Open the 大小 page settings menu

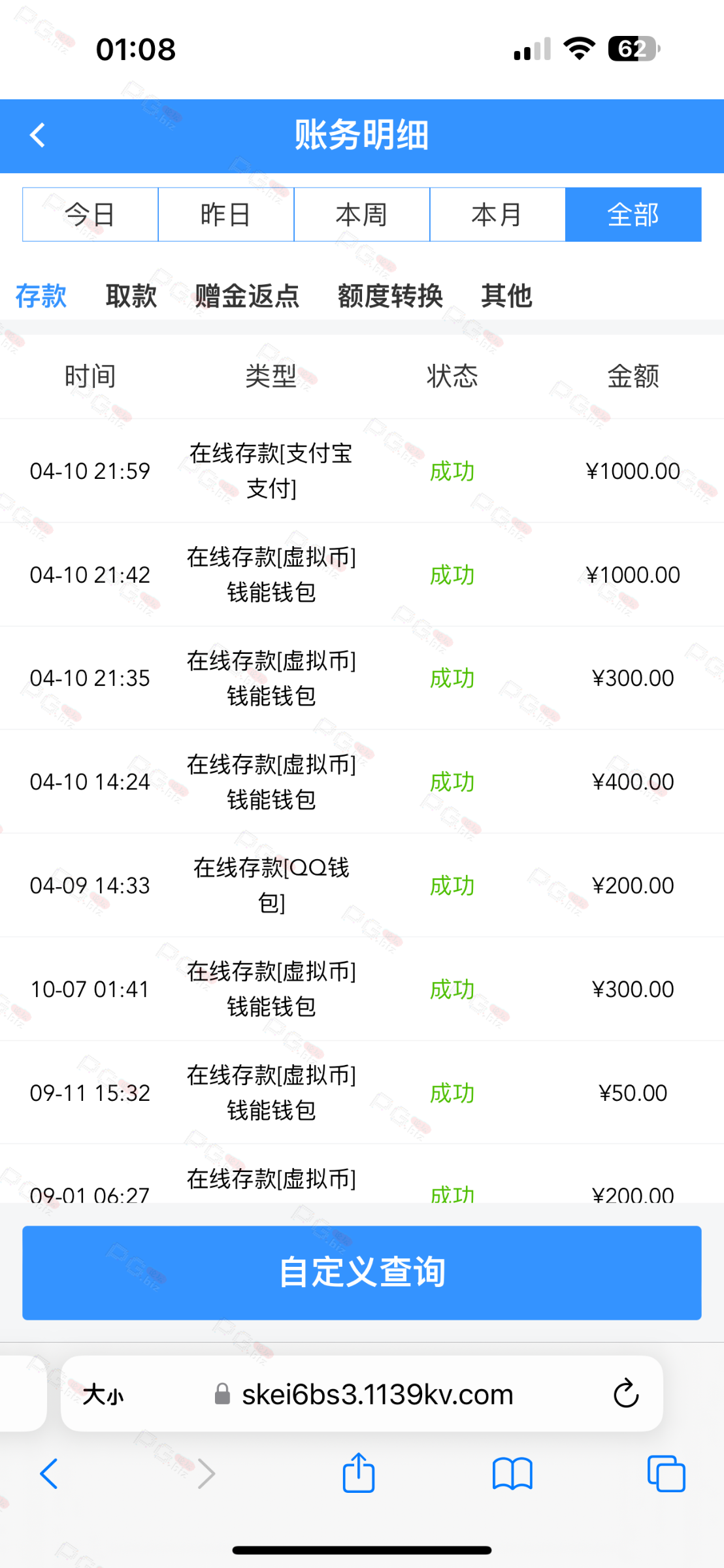(103, 1394)
